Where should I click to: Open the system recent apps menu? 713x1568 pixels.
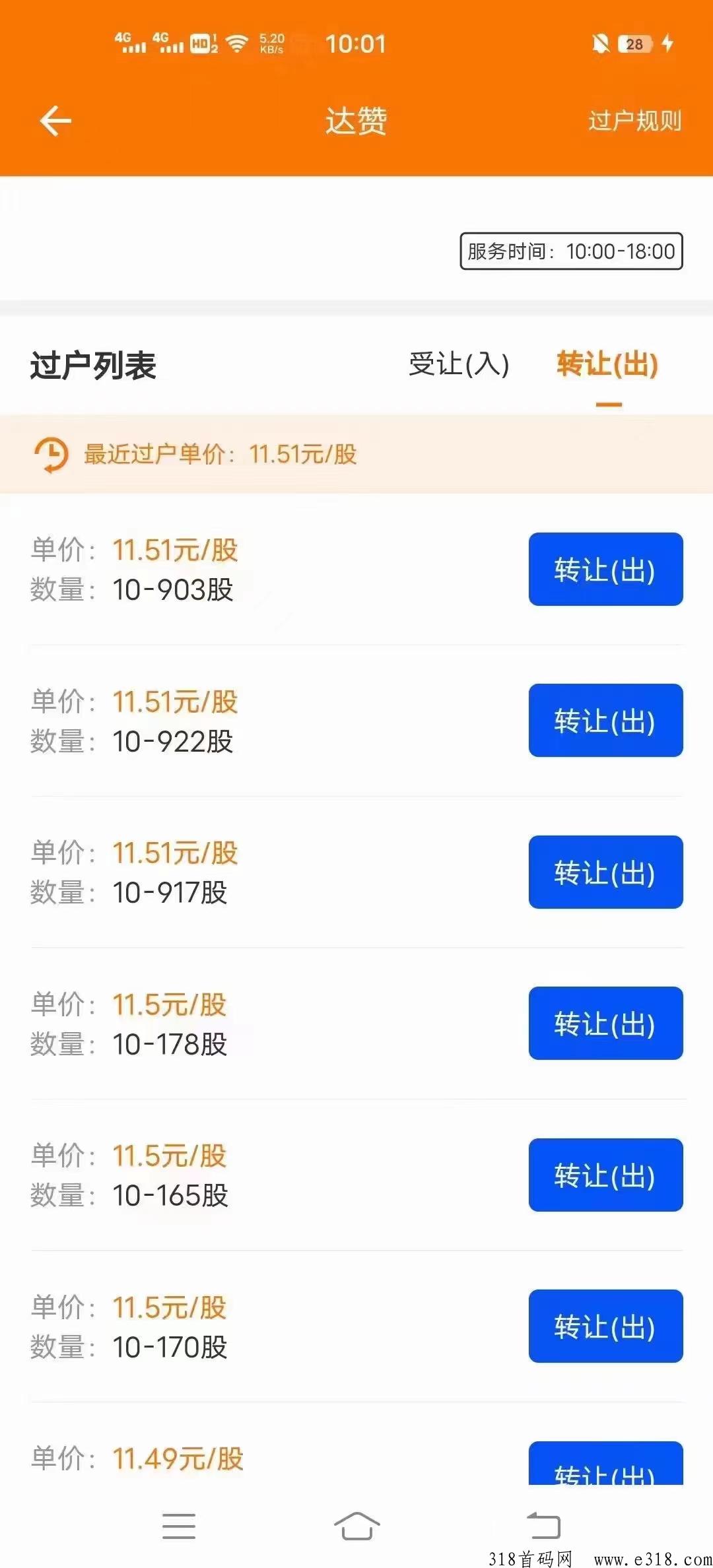coord(179,1526)
